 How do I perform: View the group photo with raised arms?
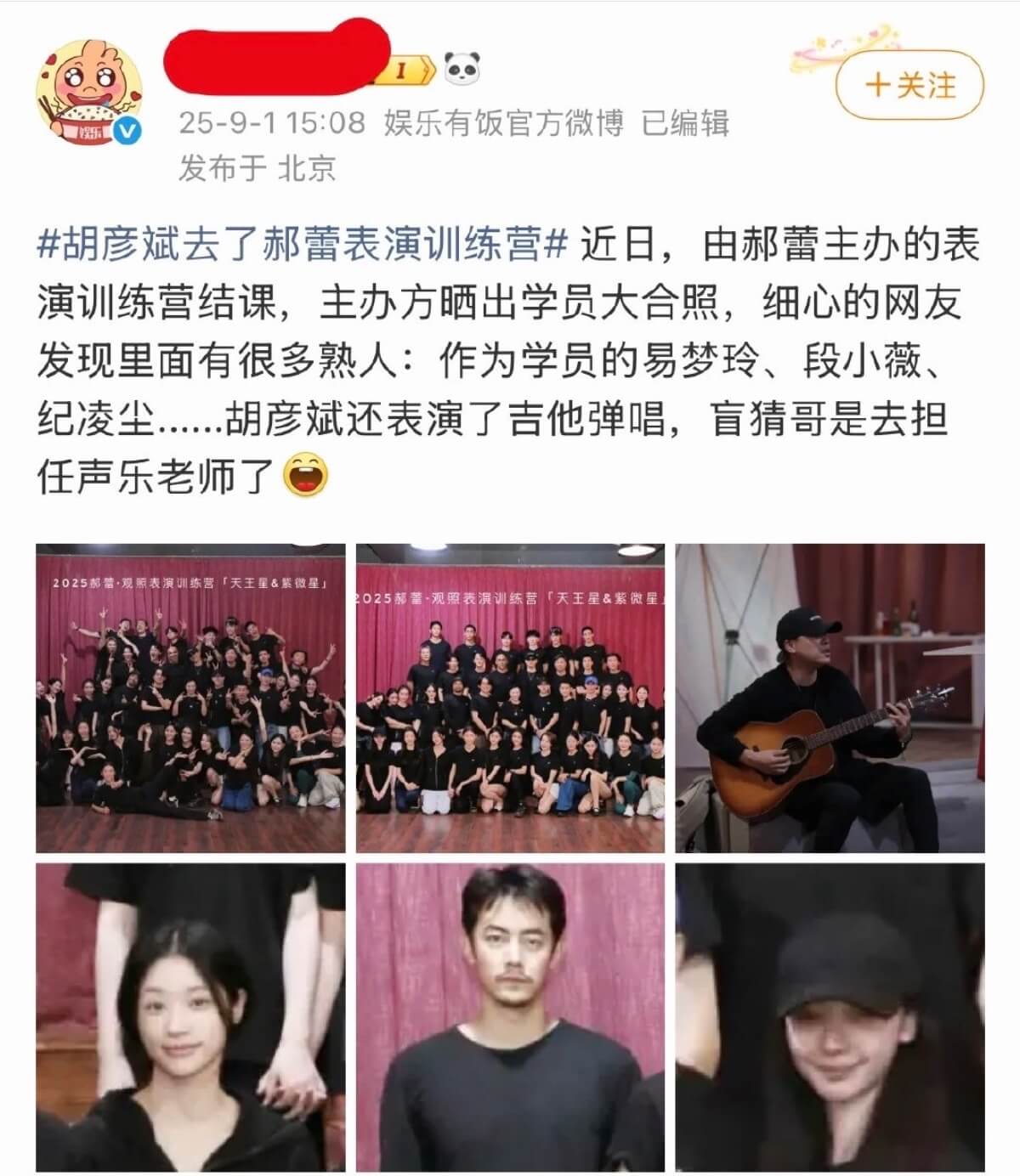tap(190, 698)
